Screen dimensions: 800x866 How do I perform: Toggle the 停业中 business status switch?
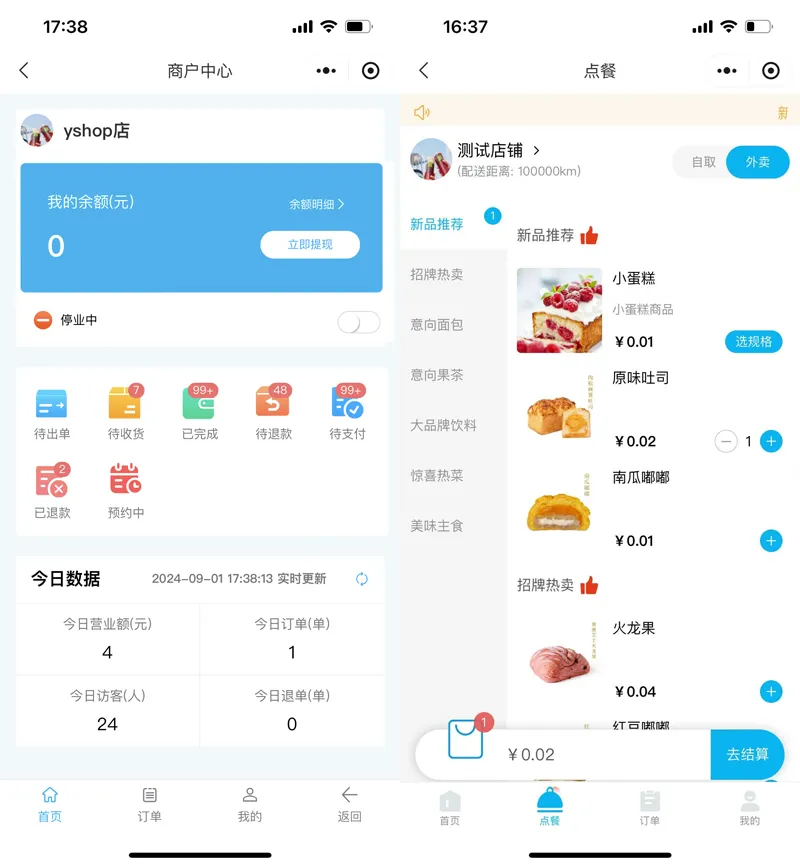pyautogui.click(x=358, y=322)
